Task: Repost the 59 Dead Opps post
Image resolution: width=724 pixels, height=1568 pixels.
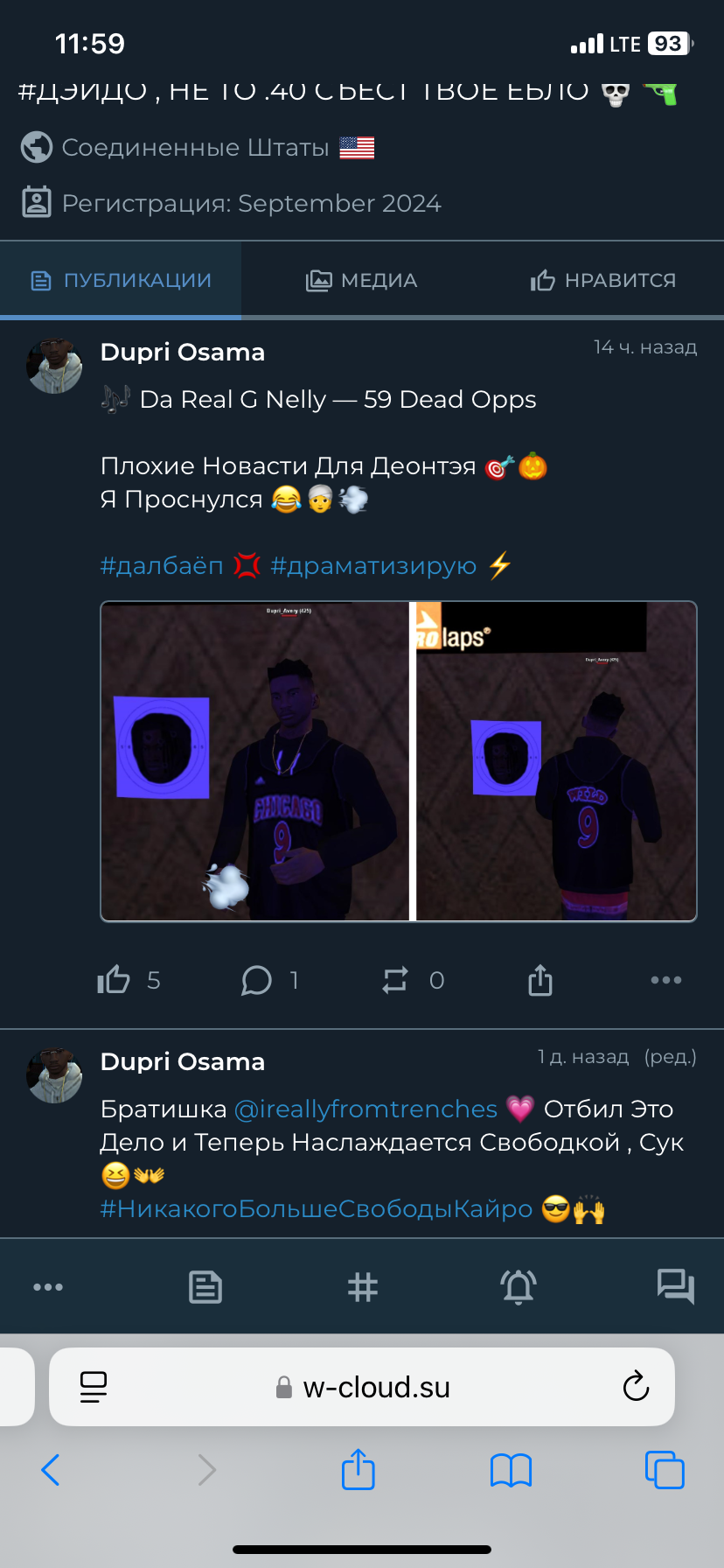Action: [x=395, y=980]
